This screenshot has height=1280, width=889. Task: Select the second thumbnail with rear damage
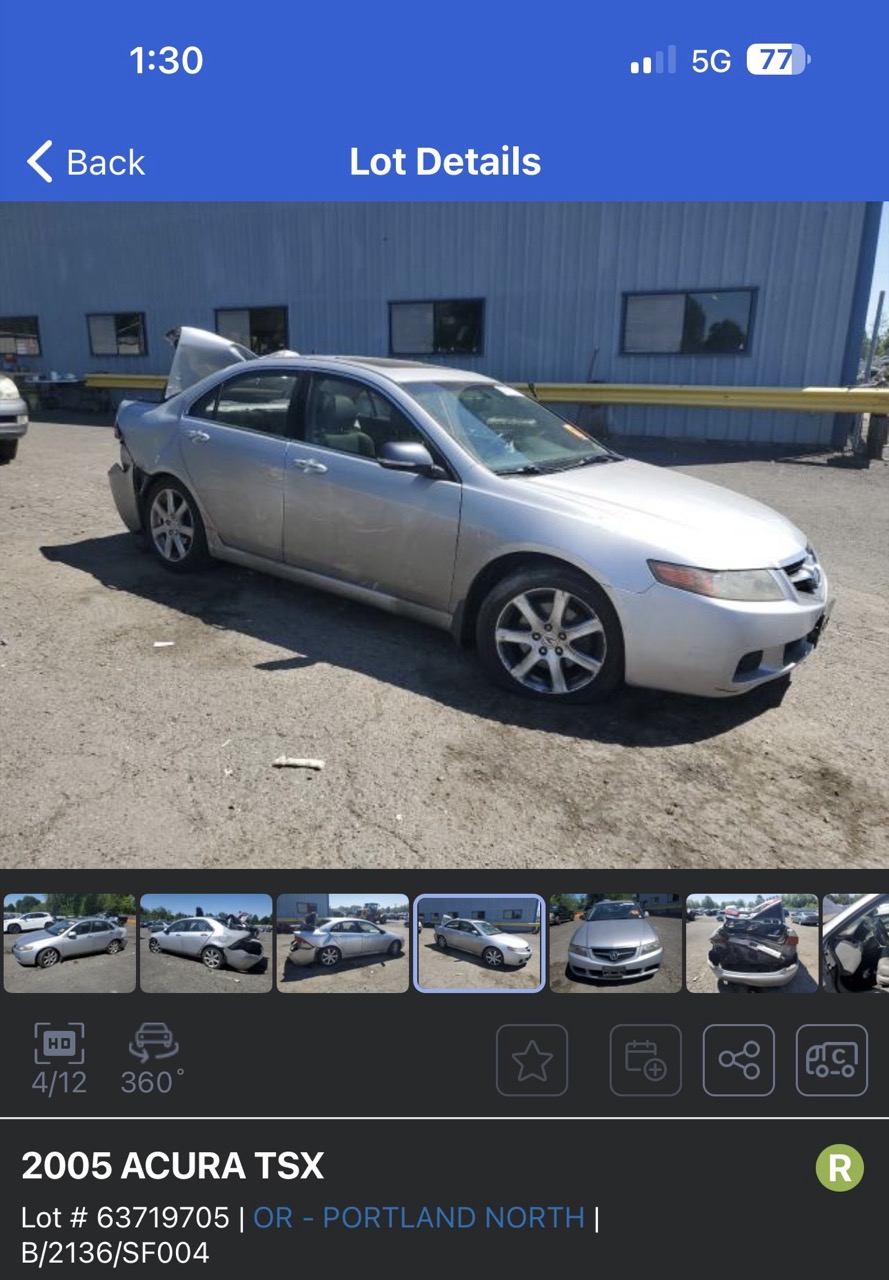point(206,943)
